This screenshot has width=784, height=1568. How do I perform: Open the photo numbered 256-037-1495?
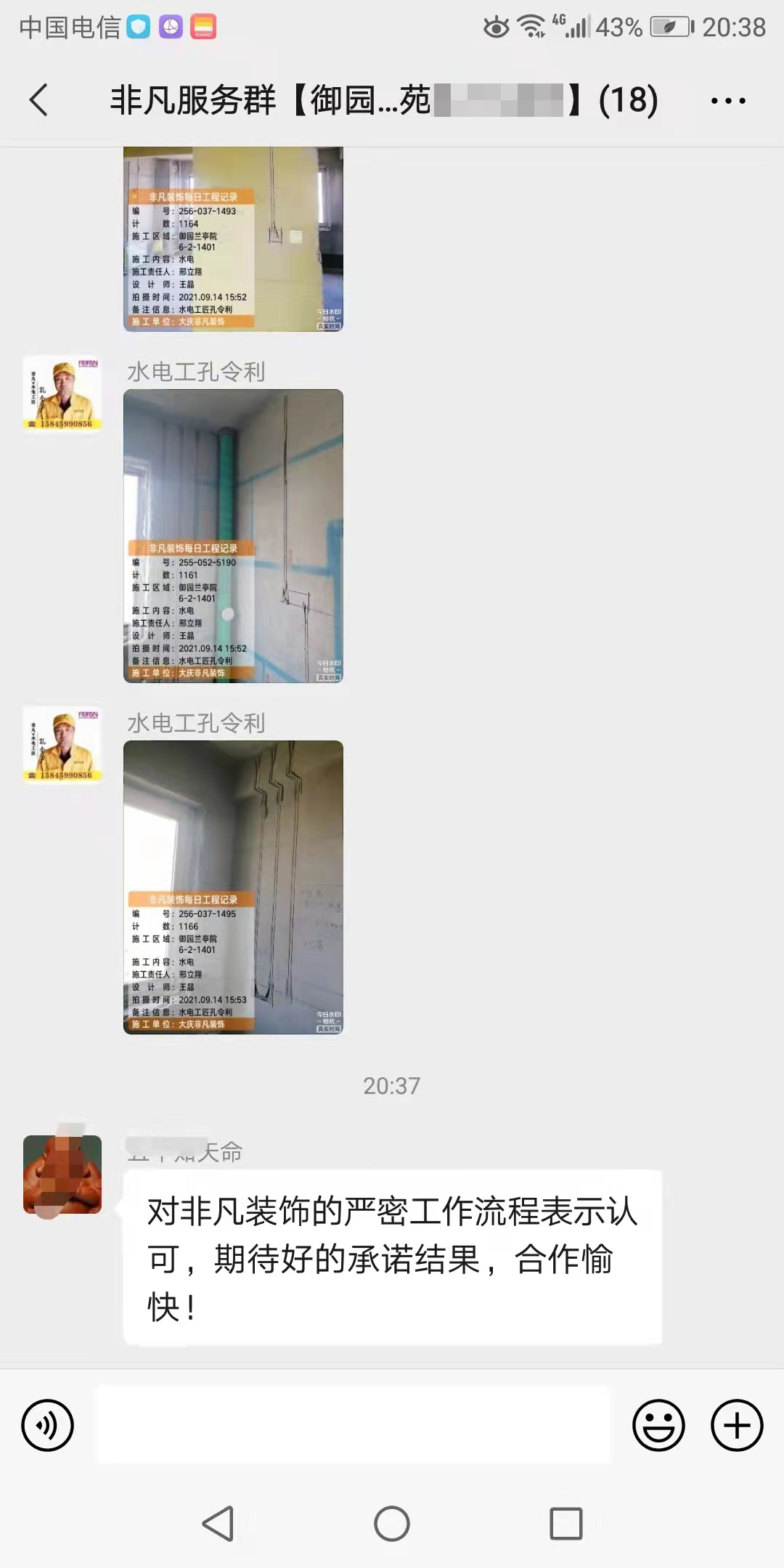(233, 887)
